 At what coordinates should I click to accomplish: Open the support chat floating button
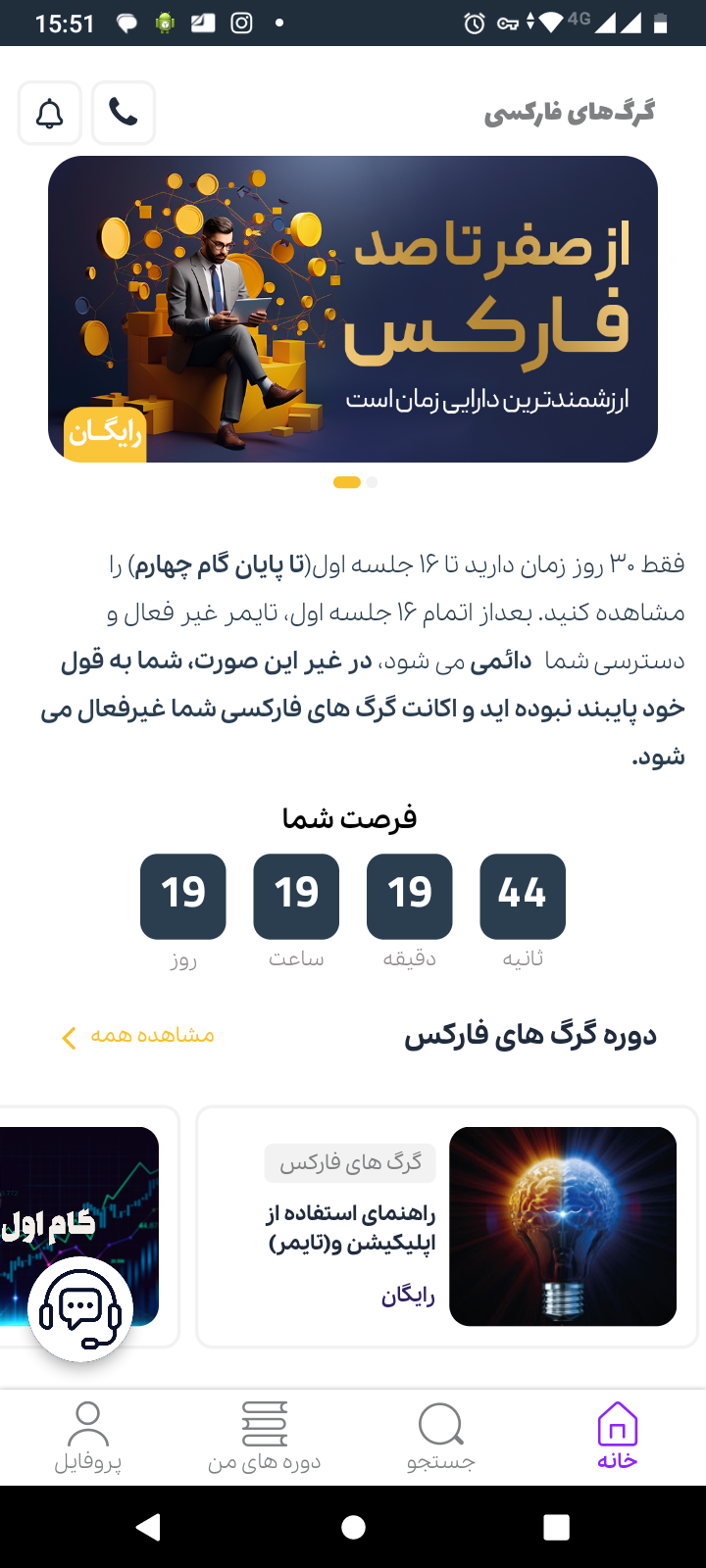[x=80, y=1308]
